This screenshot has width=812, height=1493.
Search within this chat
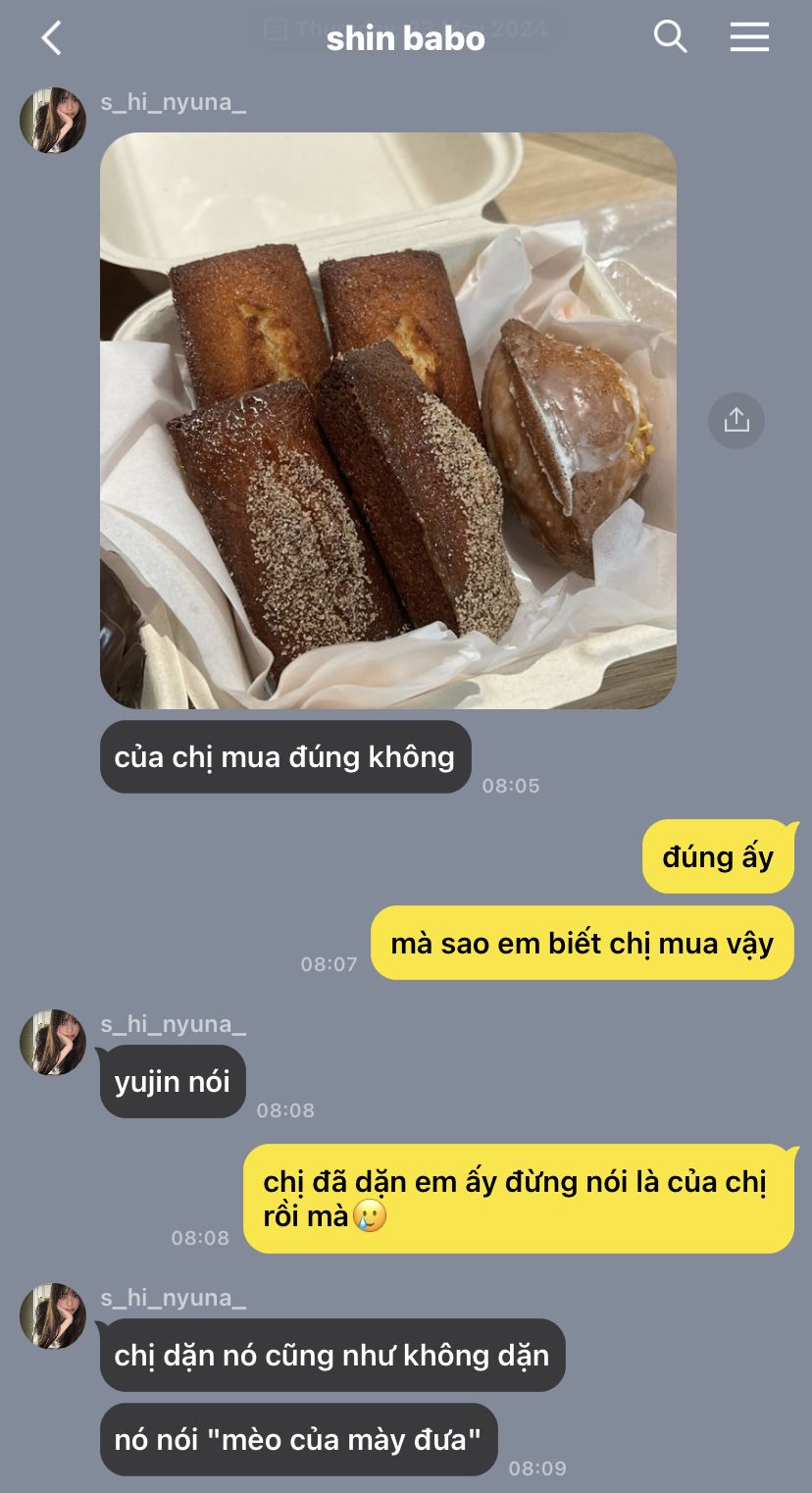tap(670, 37)
